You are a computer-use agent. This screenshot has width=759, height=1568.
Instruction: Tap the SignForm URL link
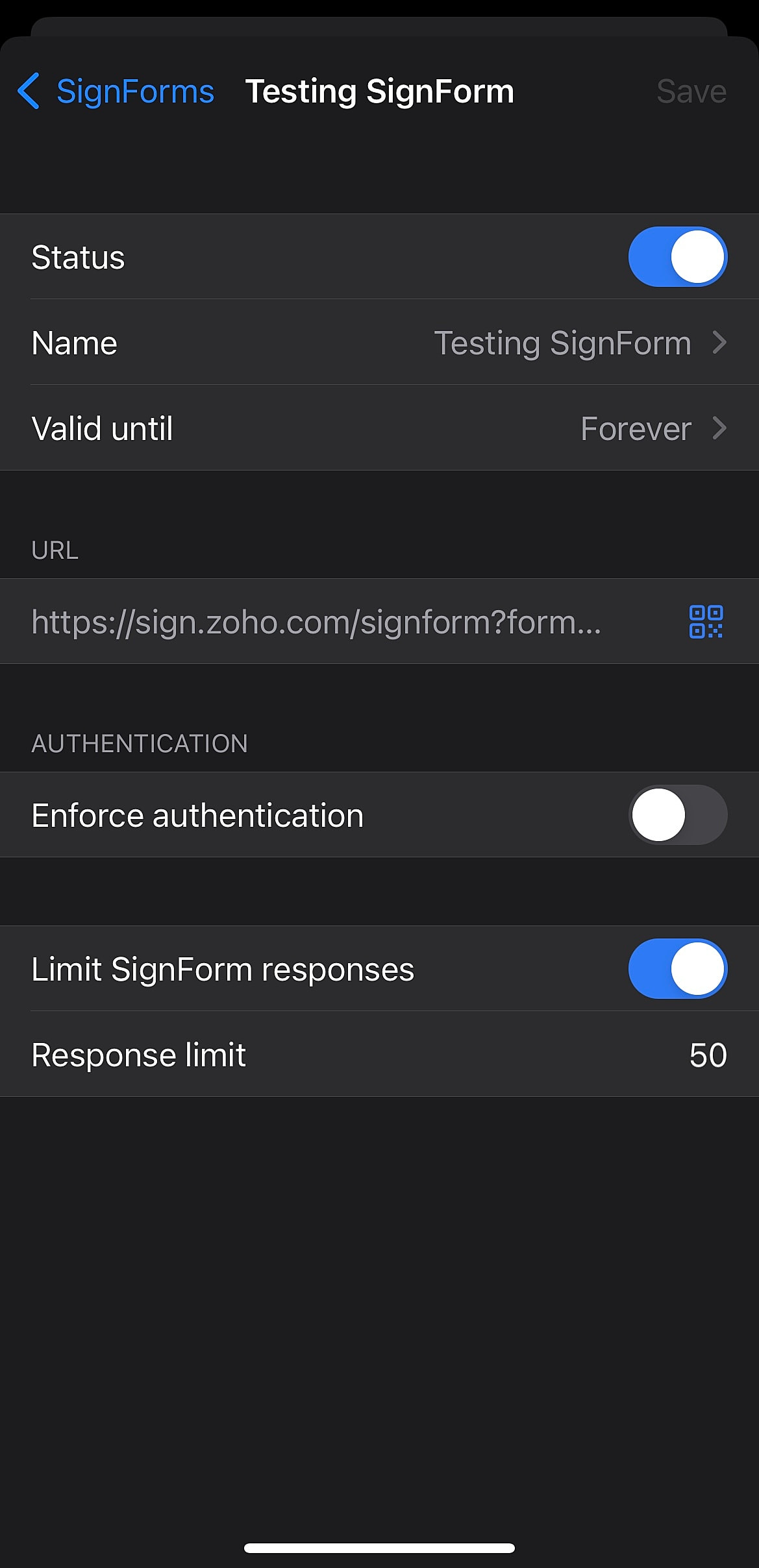[316, 622]
